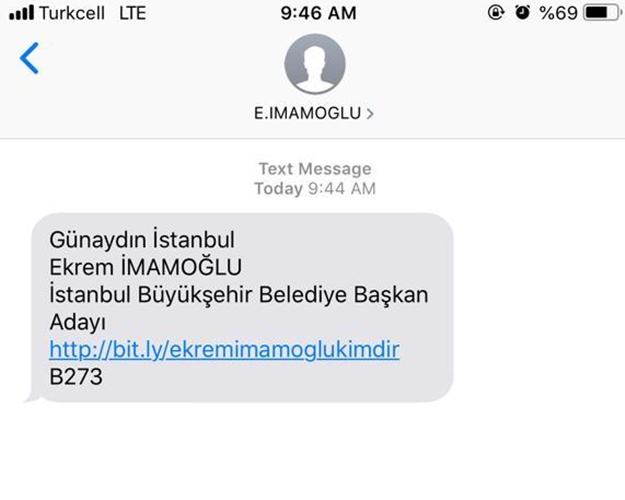Open the bit.ly/ekremimamoglukimdir link
625x500 pixels.
pos(224,351)
